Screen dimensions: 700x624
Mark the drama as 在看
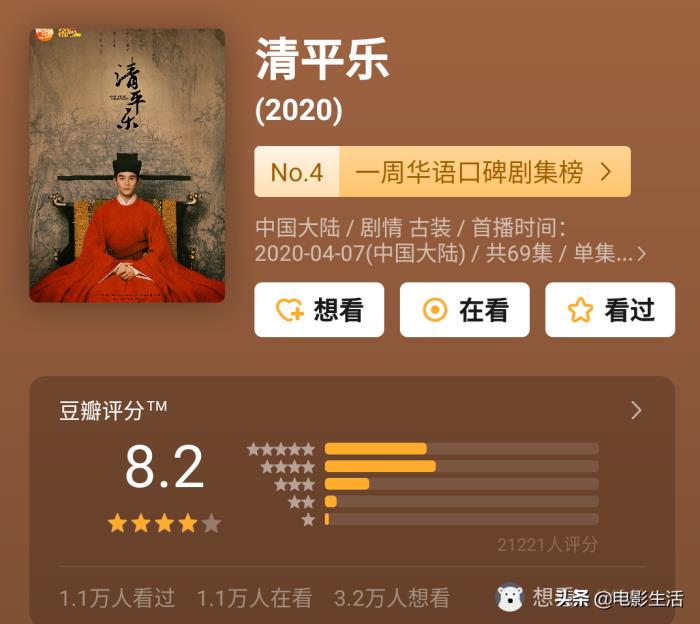click(x=465, y=310)
